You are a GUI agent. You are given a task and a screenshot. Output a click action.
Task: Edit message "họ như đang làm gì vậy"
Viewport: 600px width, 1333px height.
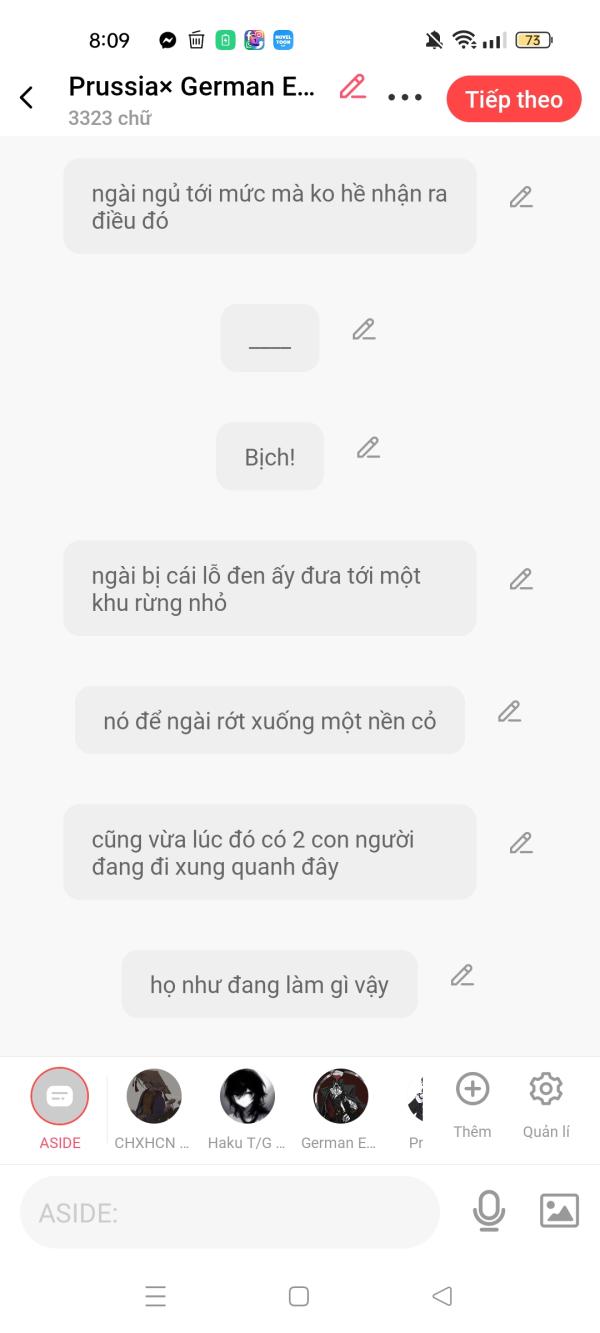[x=461, y=975]
